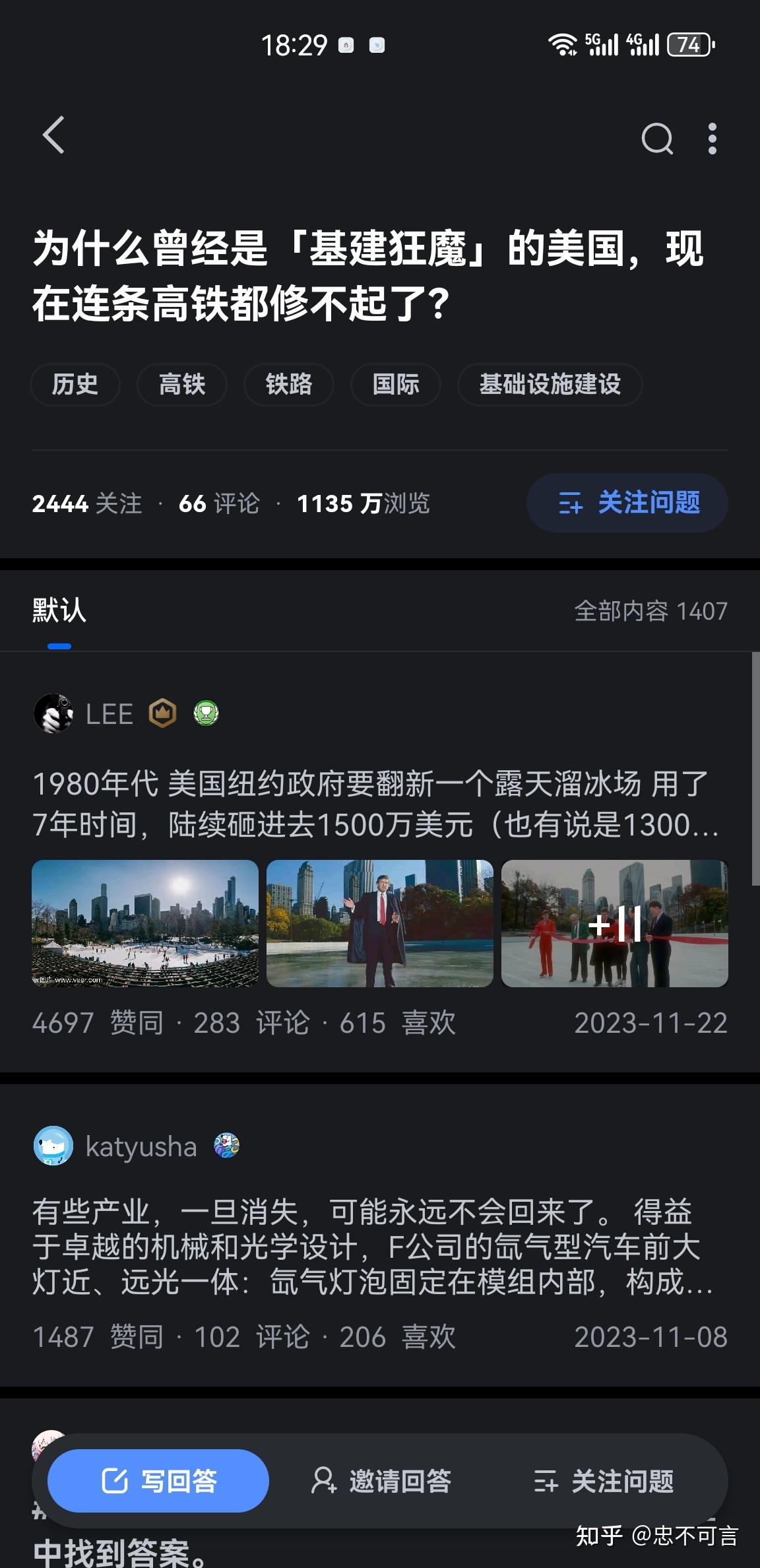Open the 国际 topic chip
760x1568 pixels.
click(x=396, y=384)
